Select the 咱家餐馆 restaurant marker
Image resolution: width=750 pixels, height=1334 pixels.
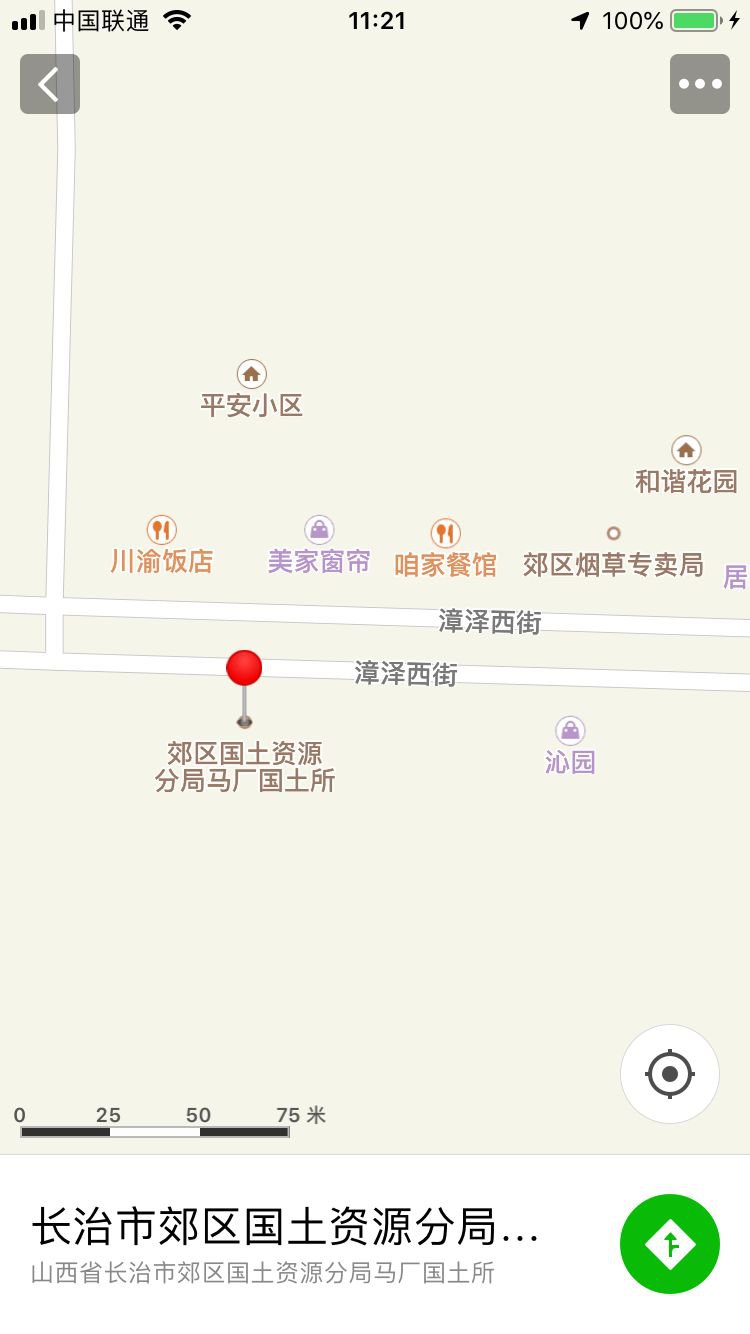[x=446, y=533]
